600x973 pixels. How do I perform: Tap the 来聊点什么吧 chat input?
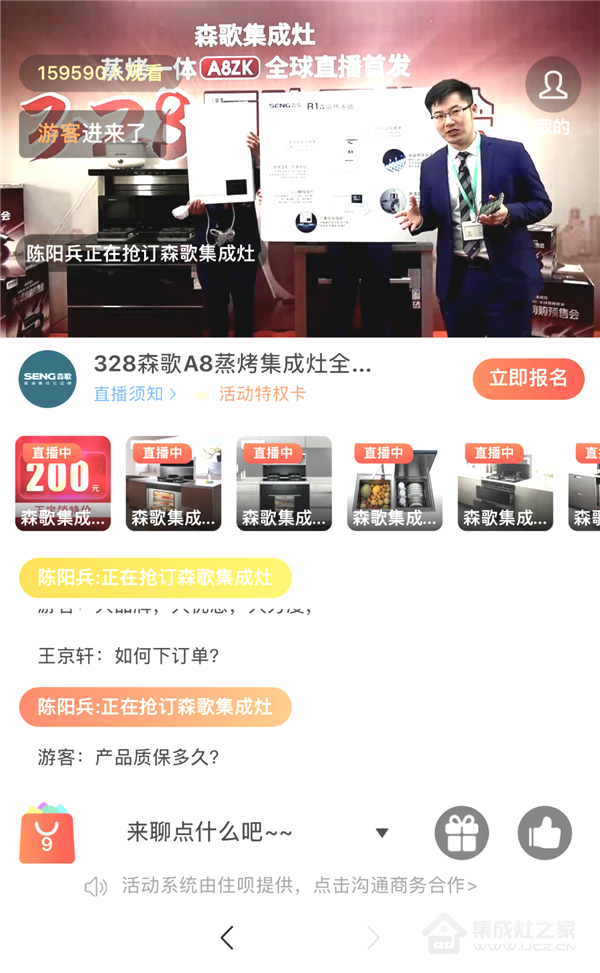coord(210,832)
